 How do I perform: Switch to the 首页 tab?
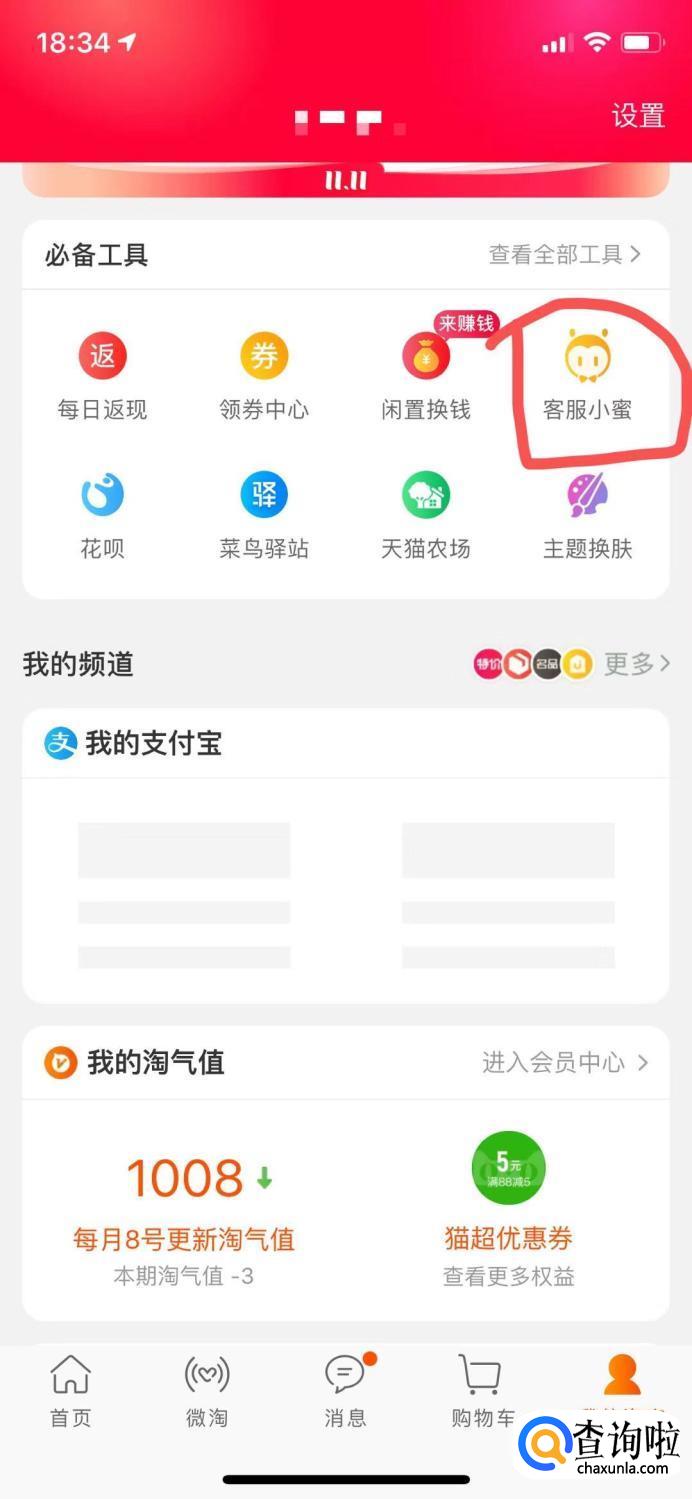click(x=70, y=1390)
